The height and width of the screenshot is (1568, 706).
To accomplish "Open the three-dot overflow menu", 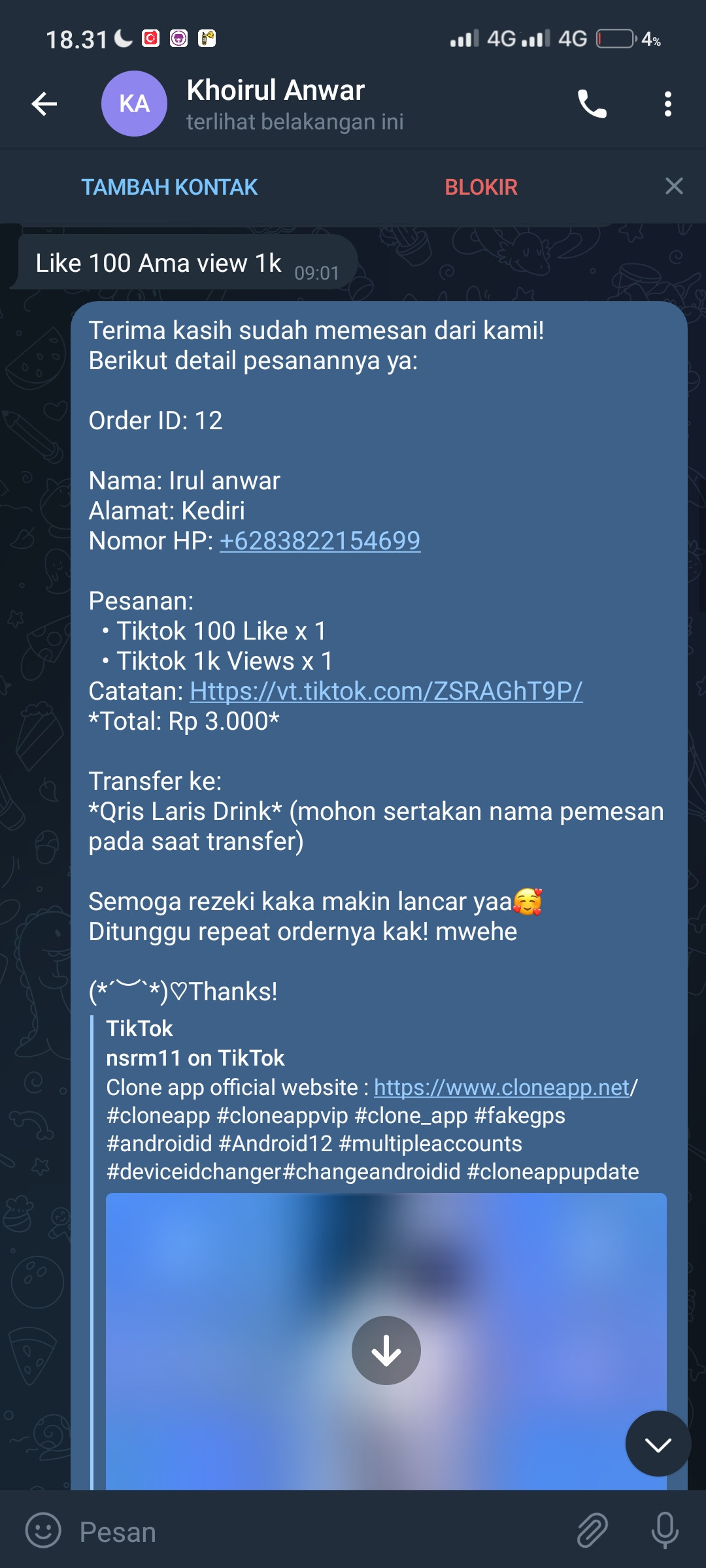I will pyautogui.click(x=667, y=104).
